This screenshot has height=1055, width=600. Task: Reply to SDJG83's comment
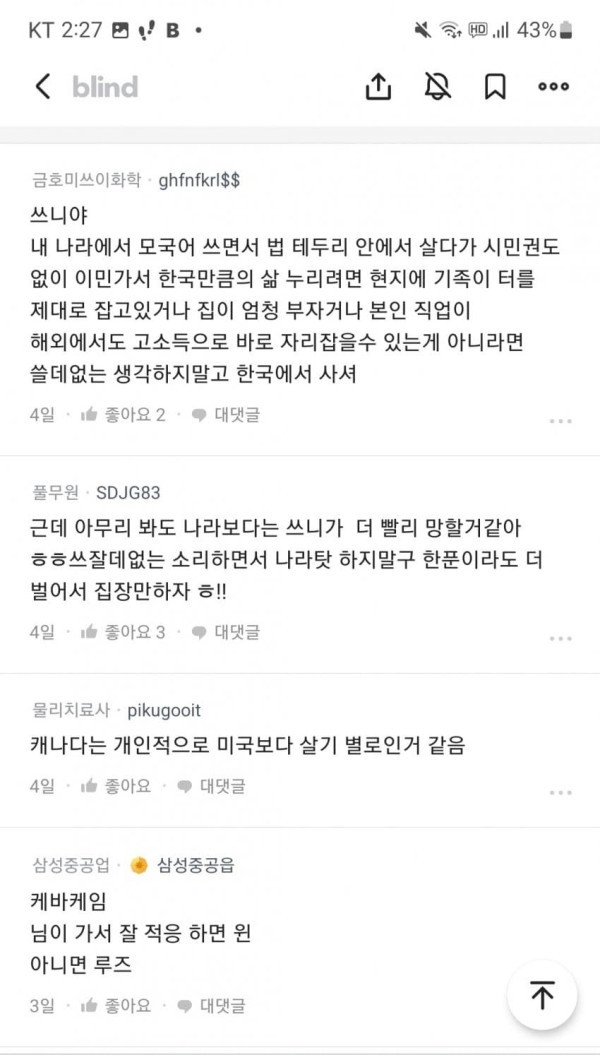[225, 631]
